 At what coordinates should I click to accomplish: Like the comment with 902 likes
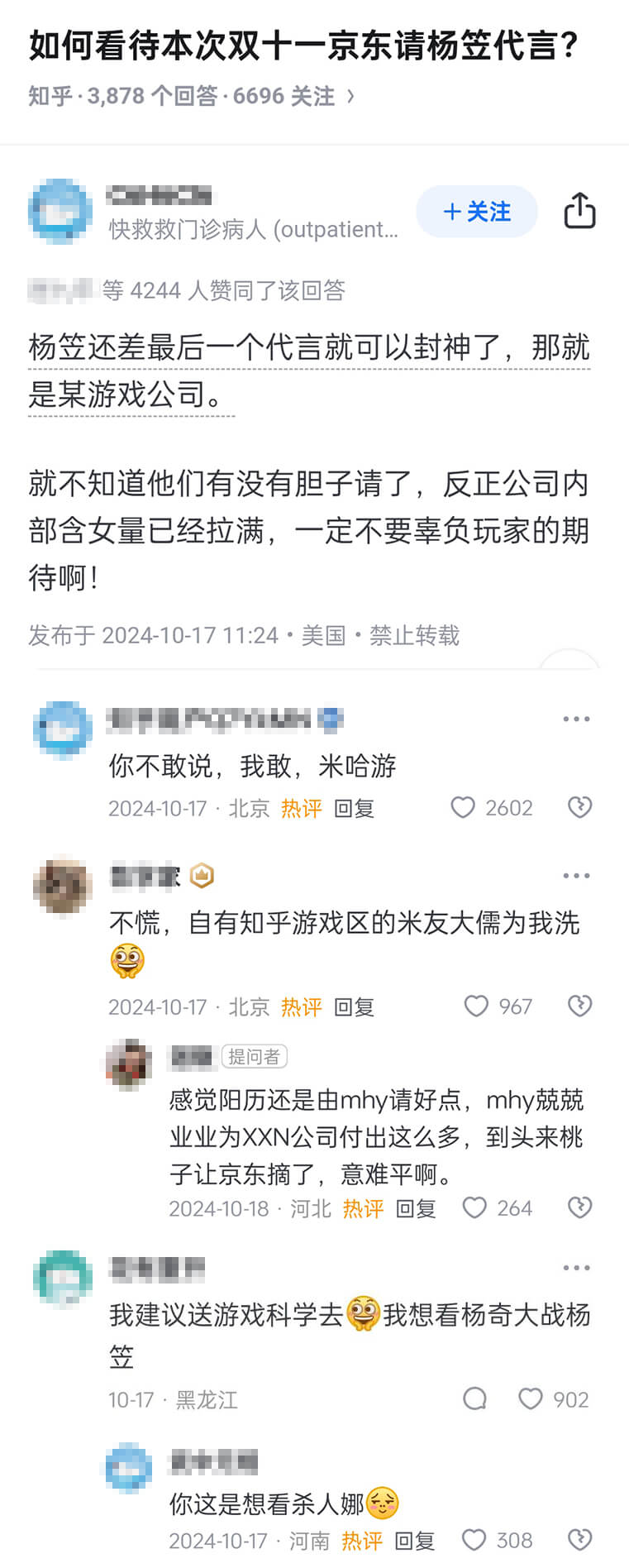pyautogui.click(x=530, y=1398)
